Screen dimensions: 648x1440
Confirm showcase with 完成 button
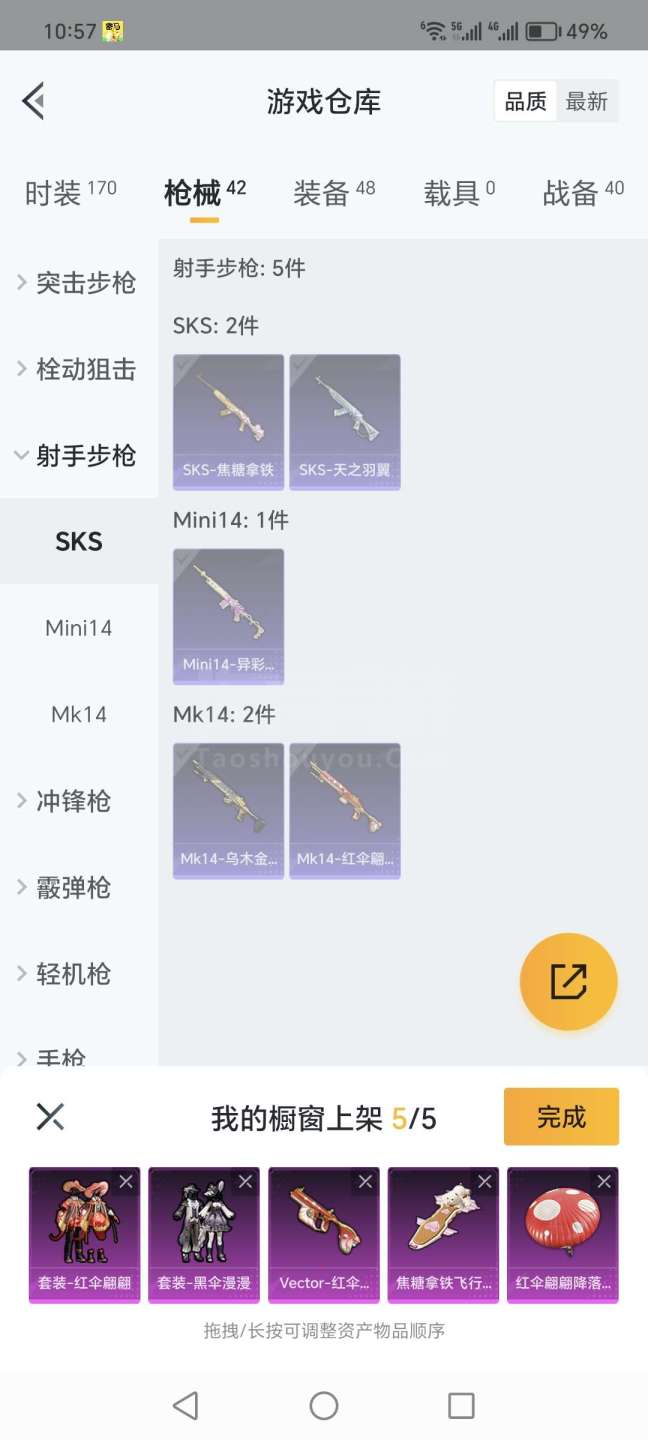pyautogui.click(x=561, y=1117)
